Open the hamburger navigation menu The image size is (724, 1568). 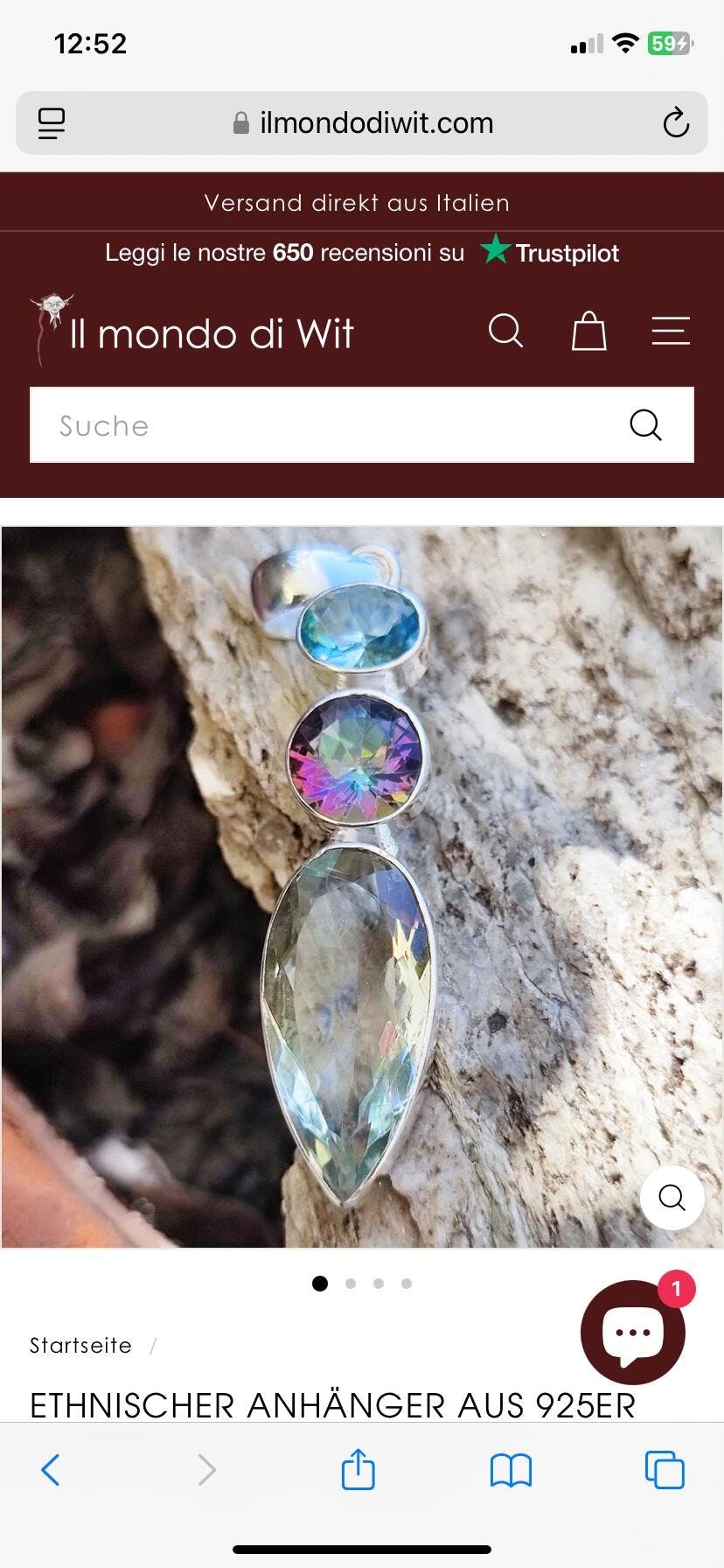click(x=671, y=332)
